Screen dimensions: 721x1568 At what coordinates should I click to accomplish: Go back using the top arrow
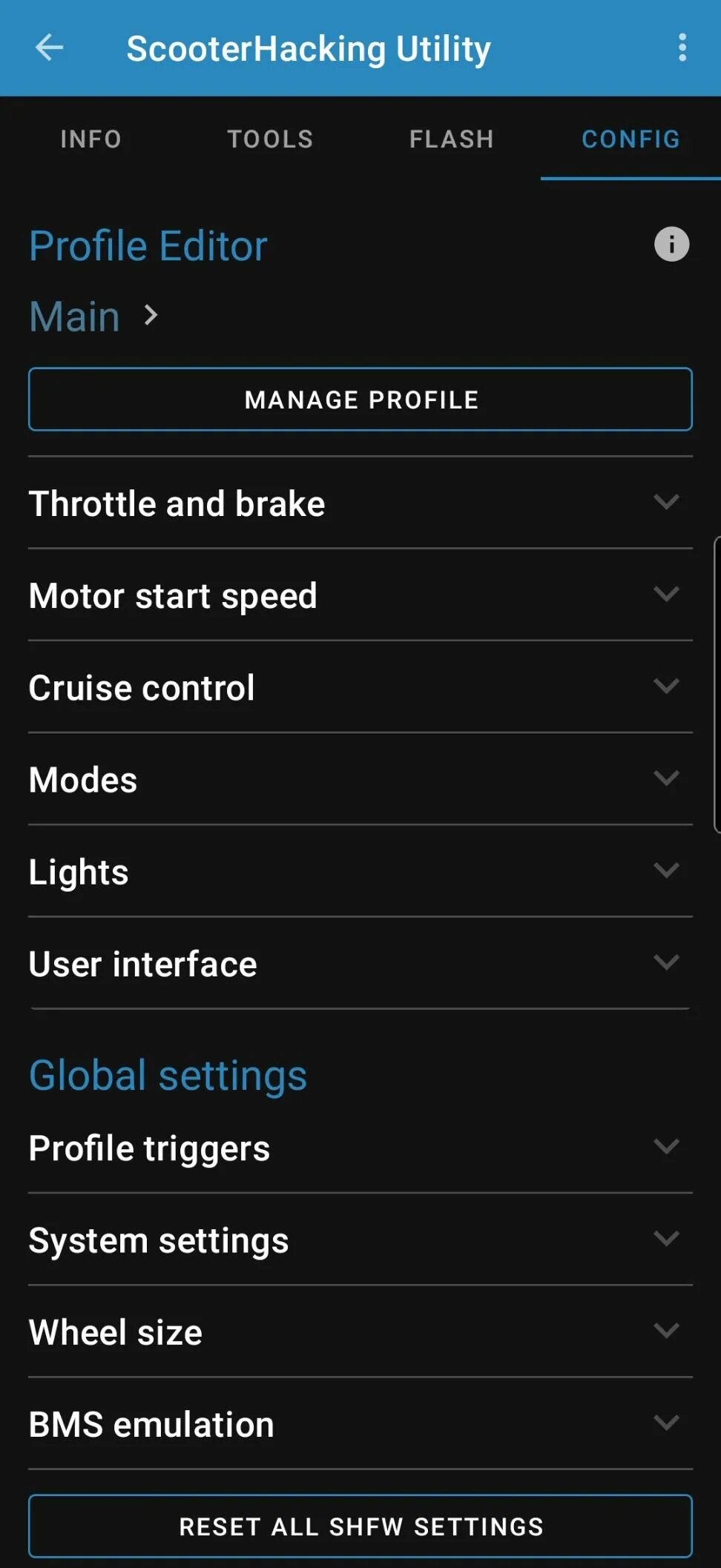coord(49,48)
